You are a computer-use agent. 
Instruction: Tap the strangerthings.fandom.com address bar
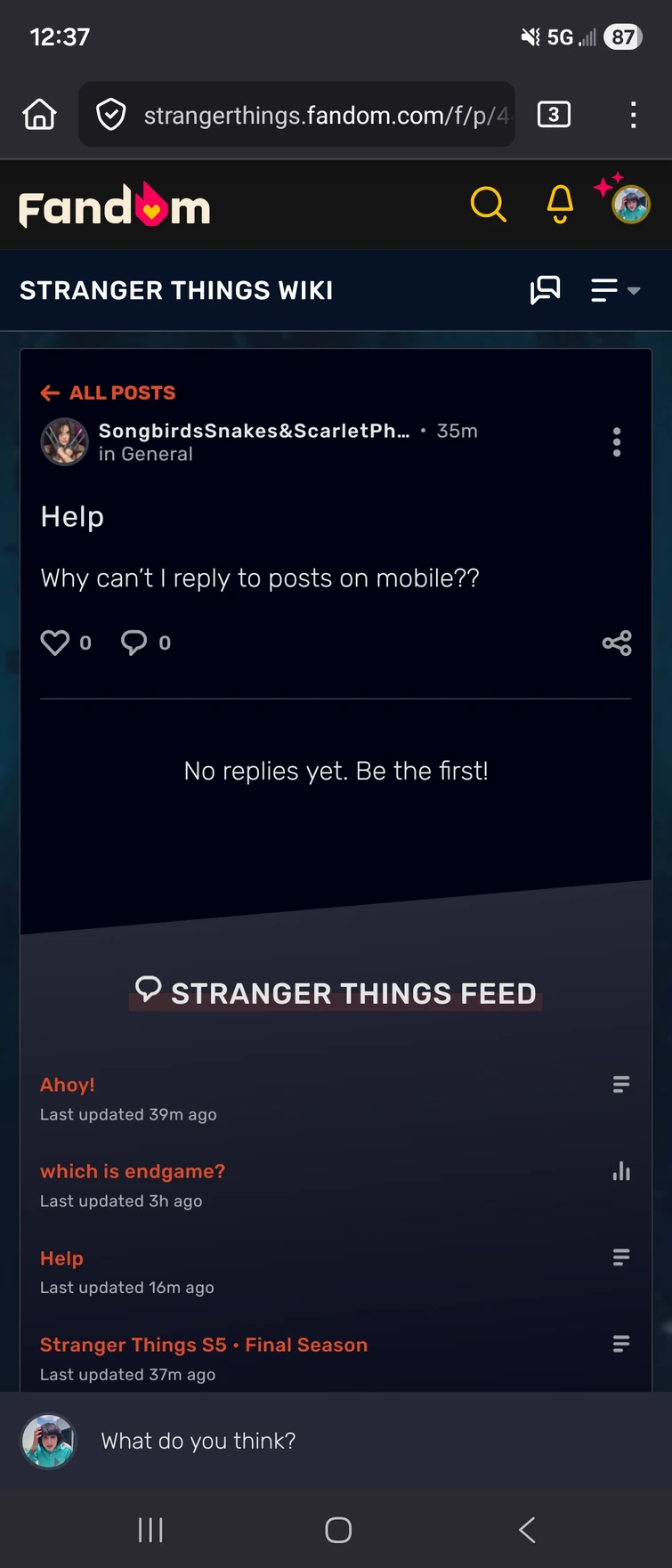coord(296,115)
